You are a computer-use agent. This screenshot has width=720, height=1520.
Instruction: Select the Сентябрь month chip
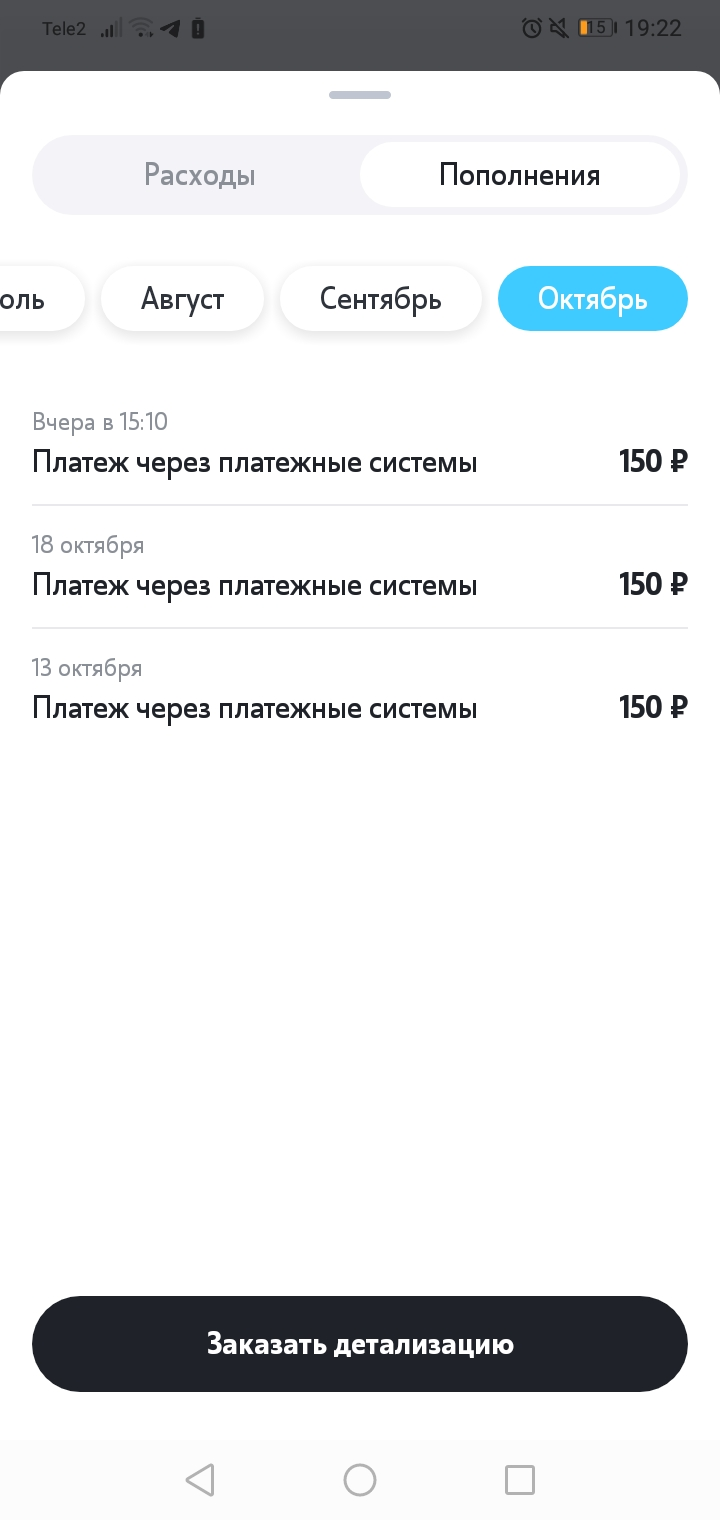click(381, 298)
